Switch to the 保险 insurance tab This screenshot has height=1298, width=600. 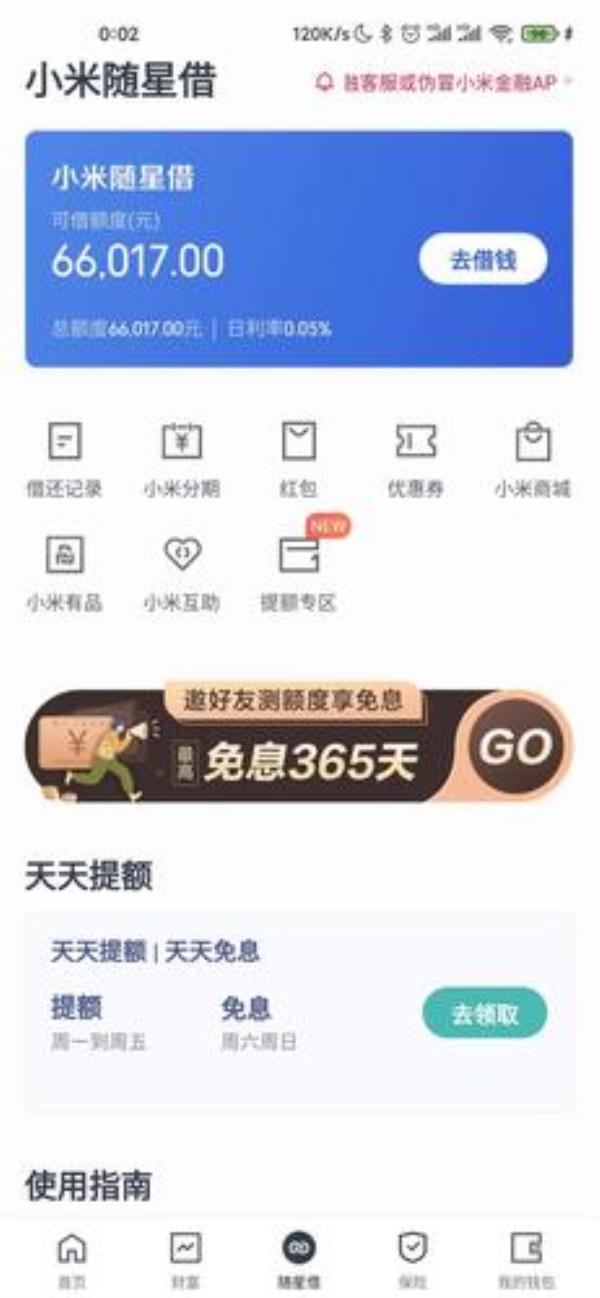pyautogui.click(x=412, y=1256)
